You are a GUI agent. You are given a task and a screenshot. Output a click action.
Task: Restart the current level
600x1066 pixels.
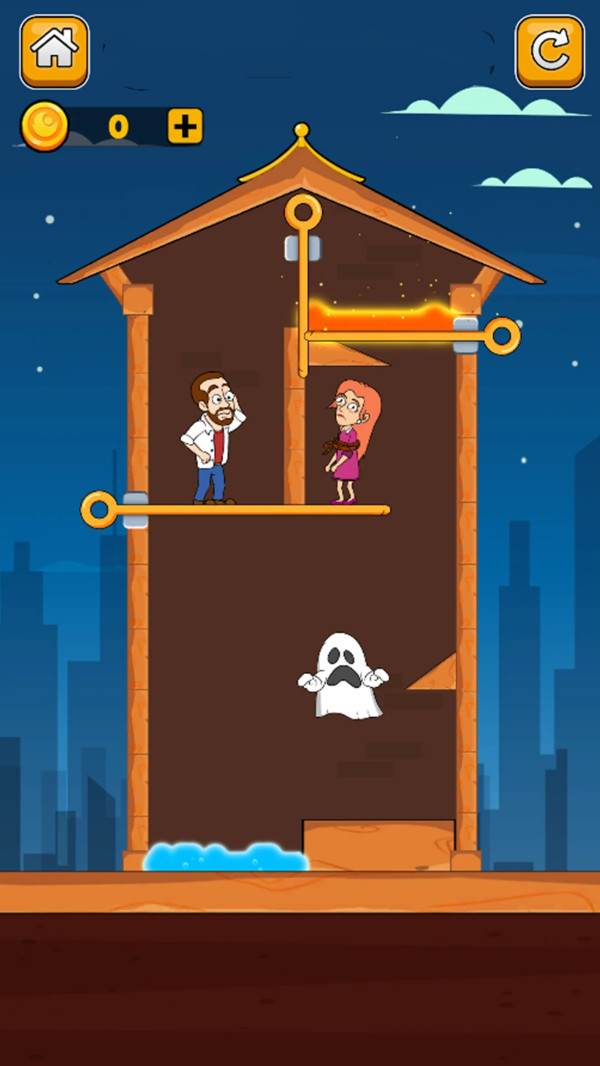549,50
